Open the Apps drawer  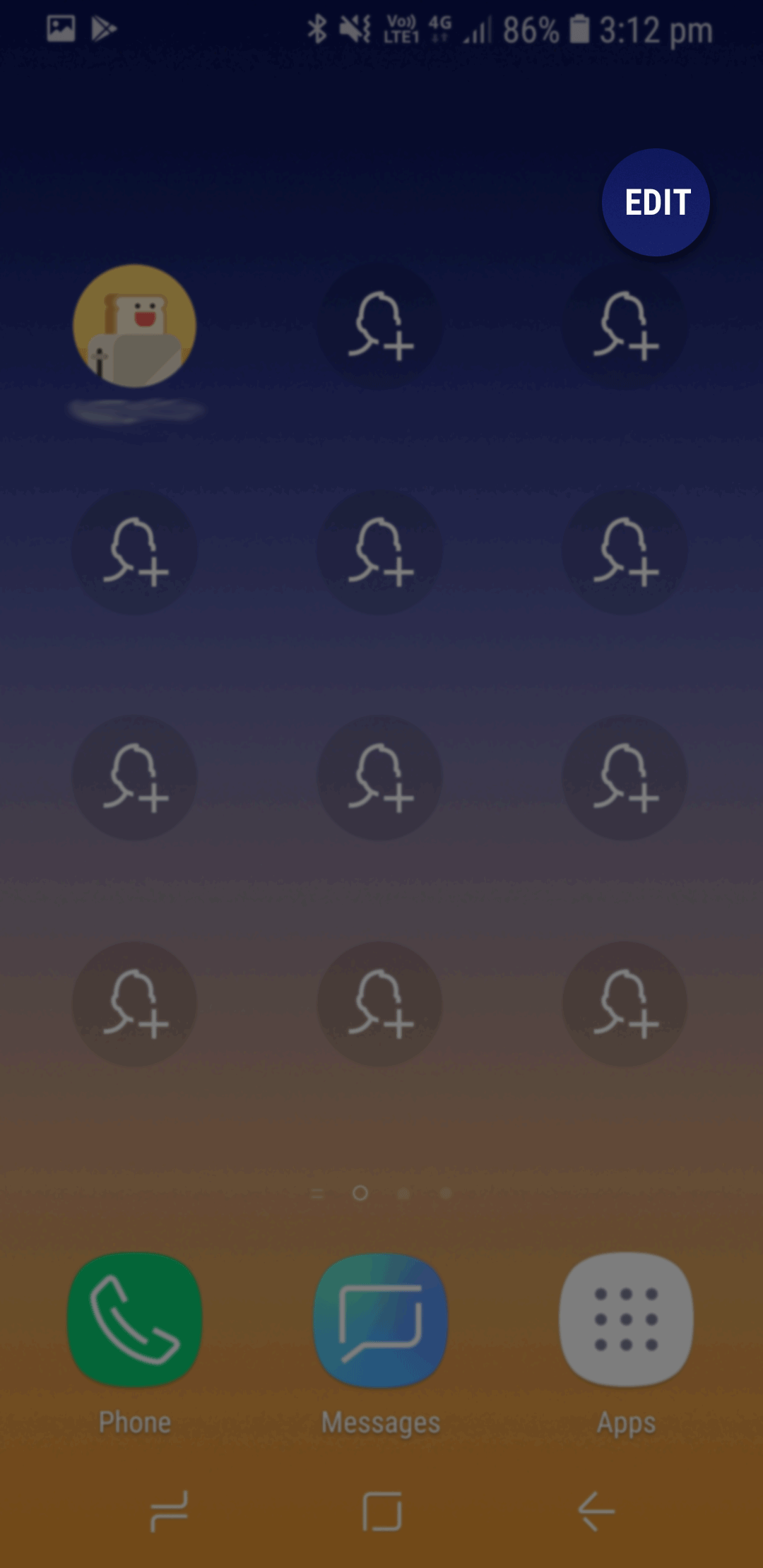pyautogui.click(x=625, y=1321)
